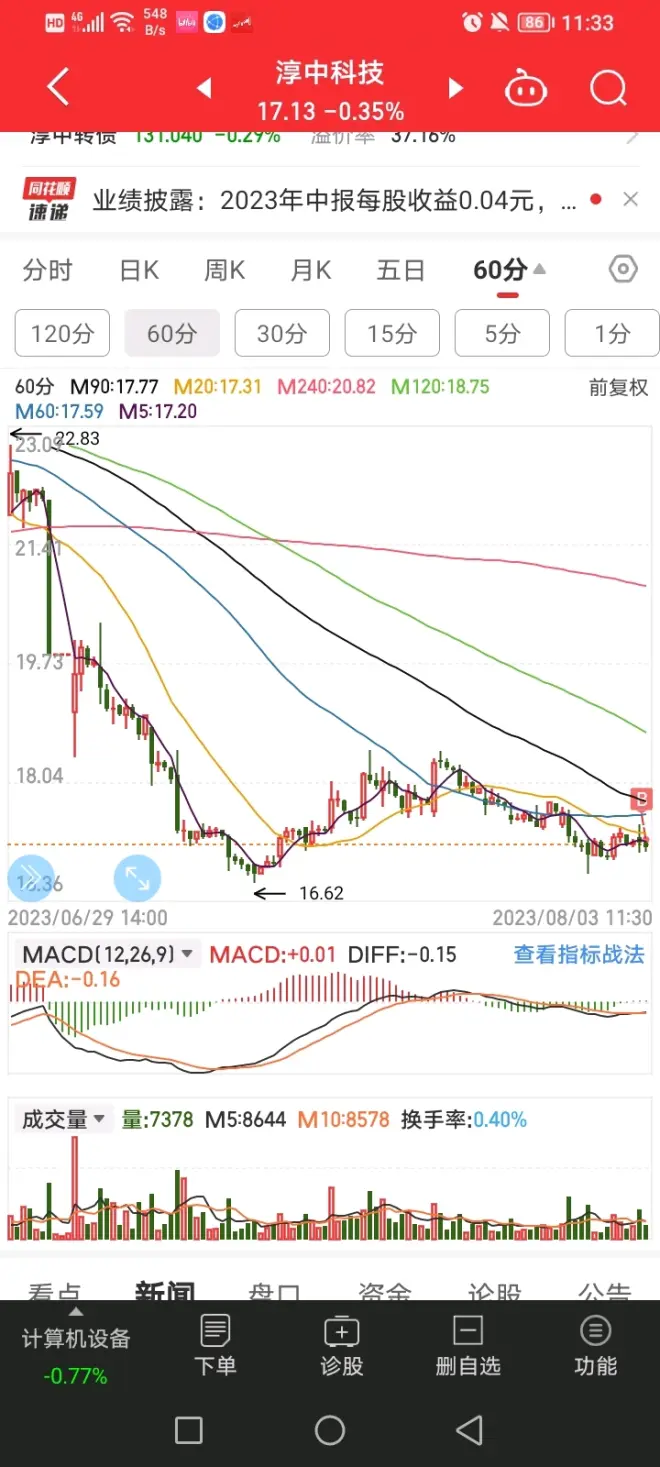
Task: Open the robot assistant icon
Action: click(x=526, y=89)
